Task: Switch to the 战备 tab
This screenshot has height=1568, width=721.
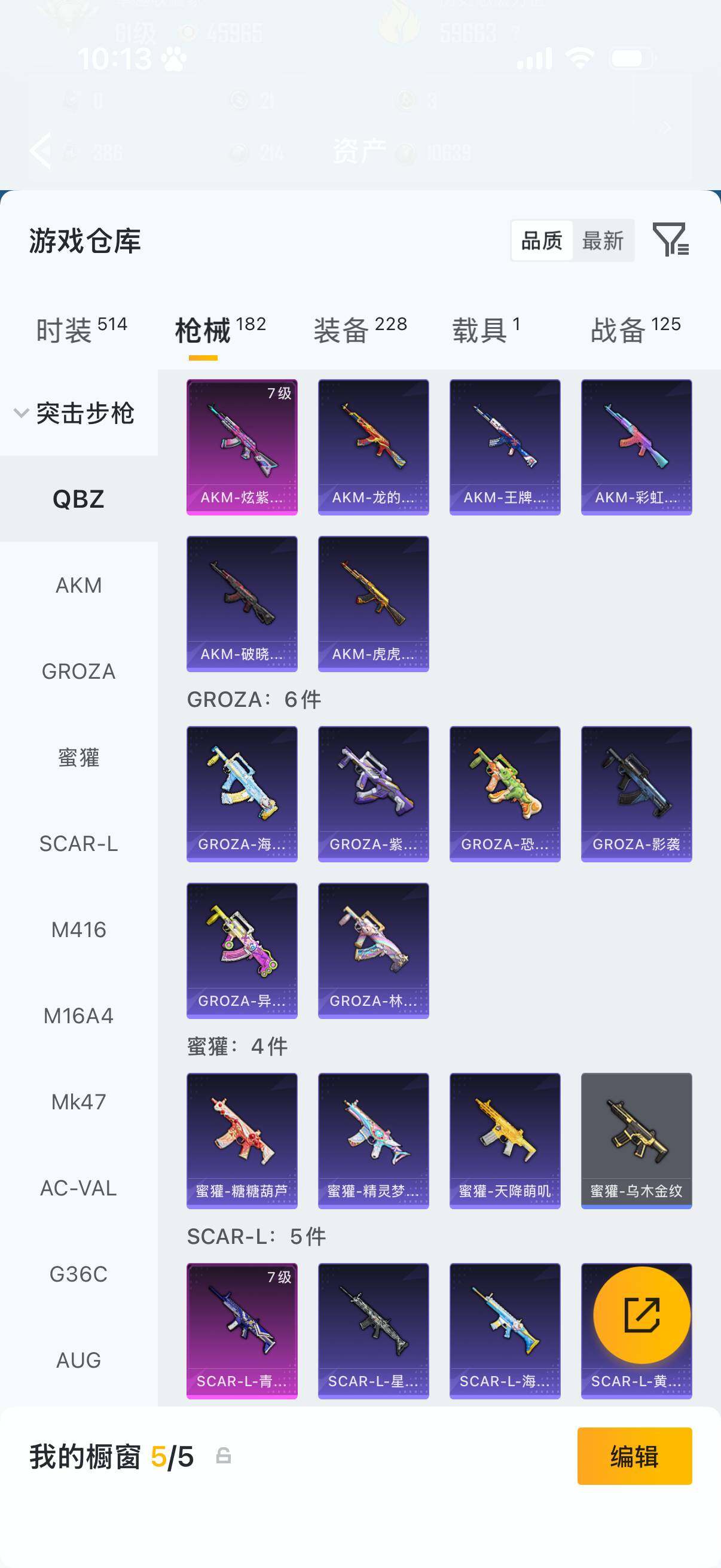Action: [x=634, y=330]
